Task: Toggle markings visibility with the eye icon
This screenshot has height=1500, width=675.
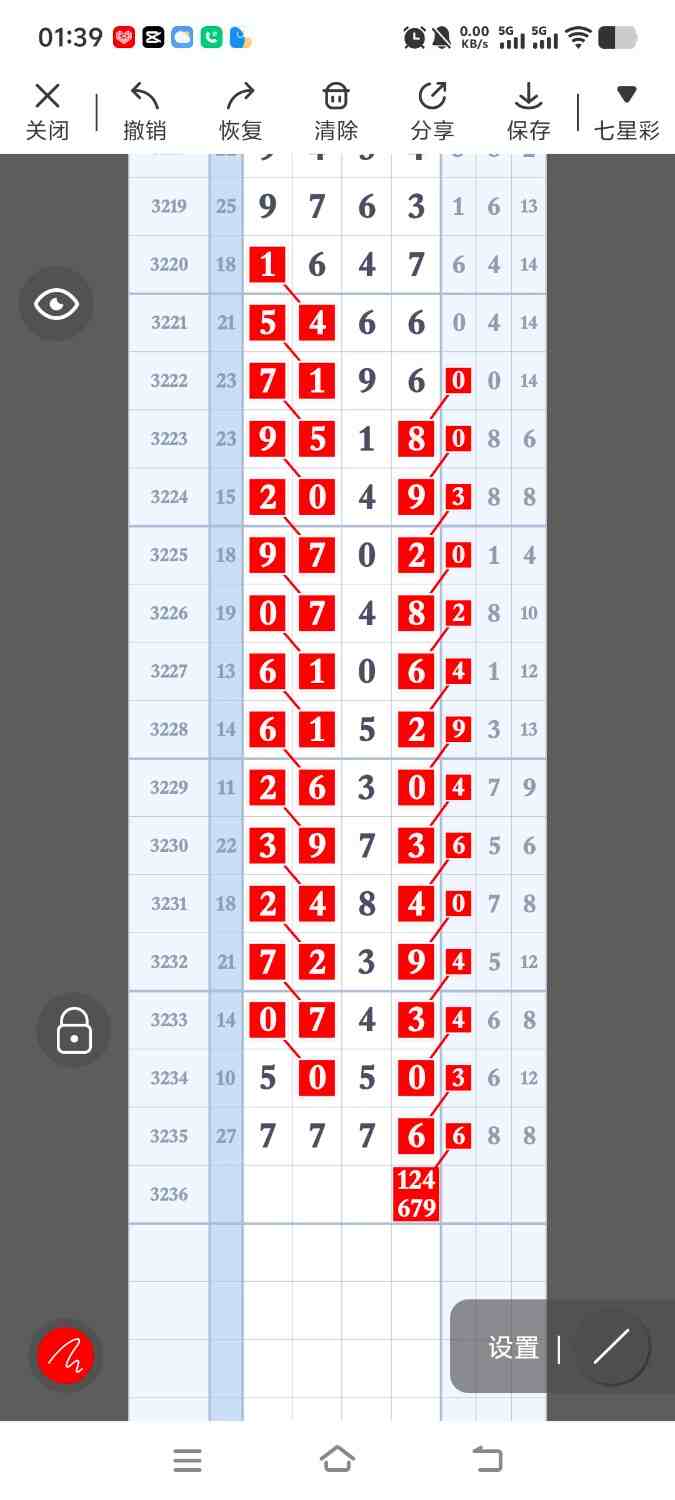Action: (56, 304)
